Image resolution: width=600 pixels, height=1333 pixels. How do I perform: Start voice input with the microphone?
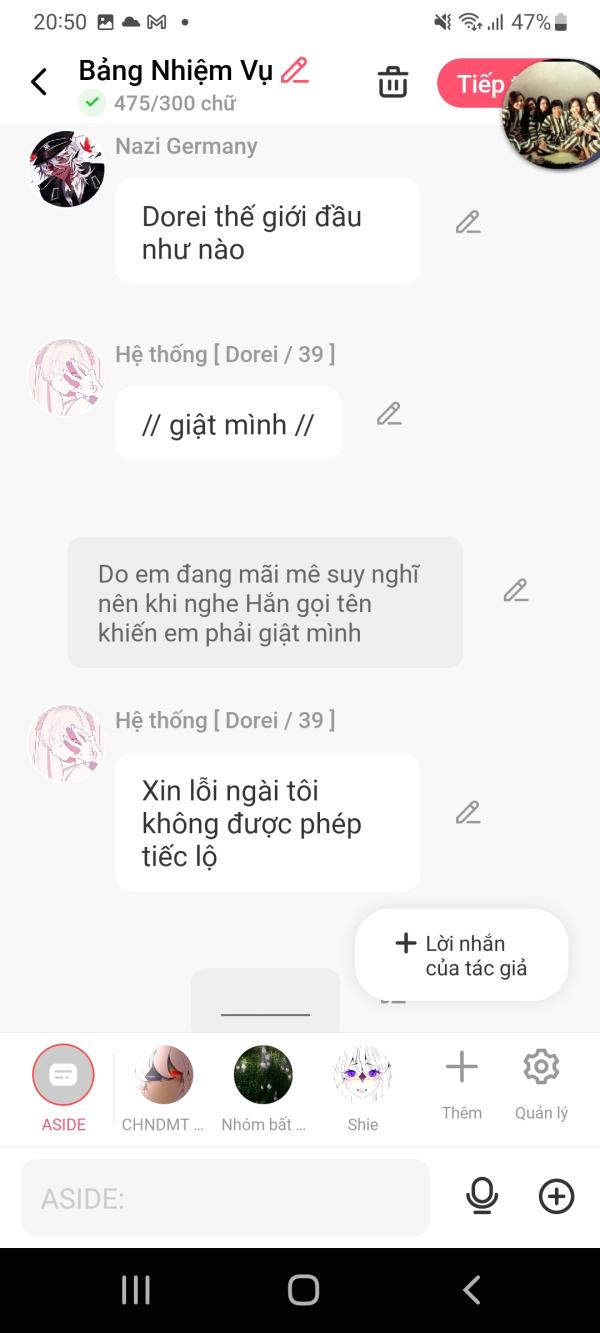click(482, 1196)
